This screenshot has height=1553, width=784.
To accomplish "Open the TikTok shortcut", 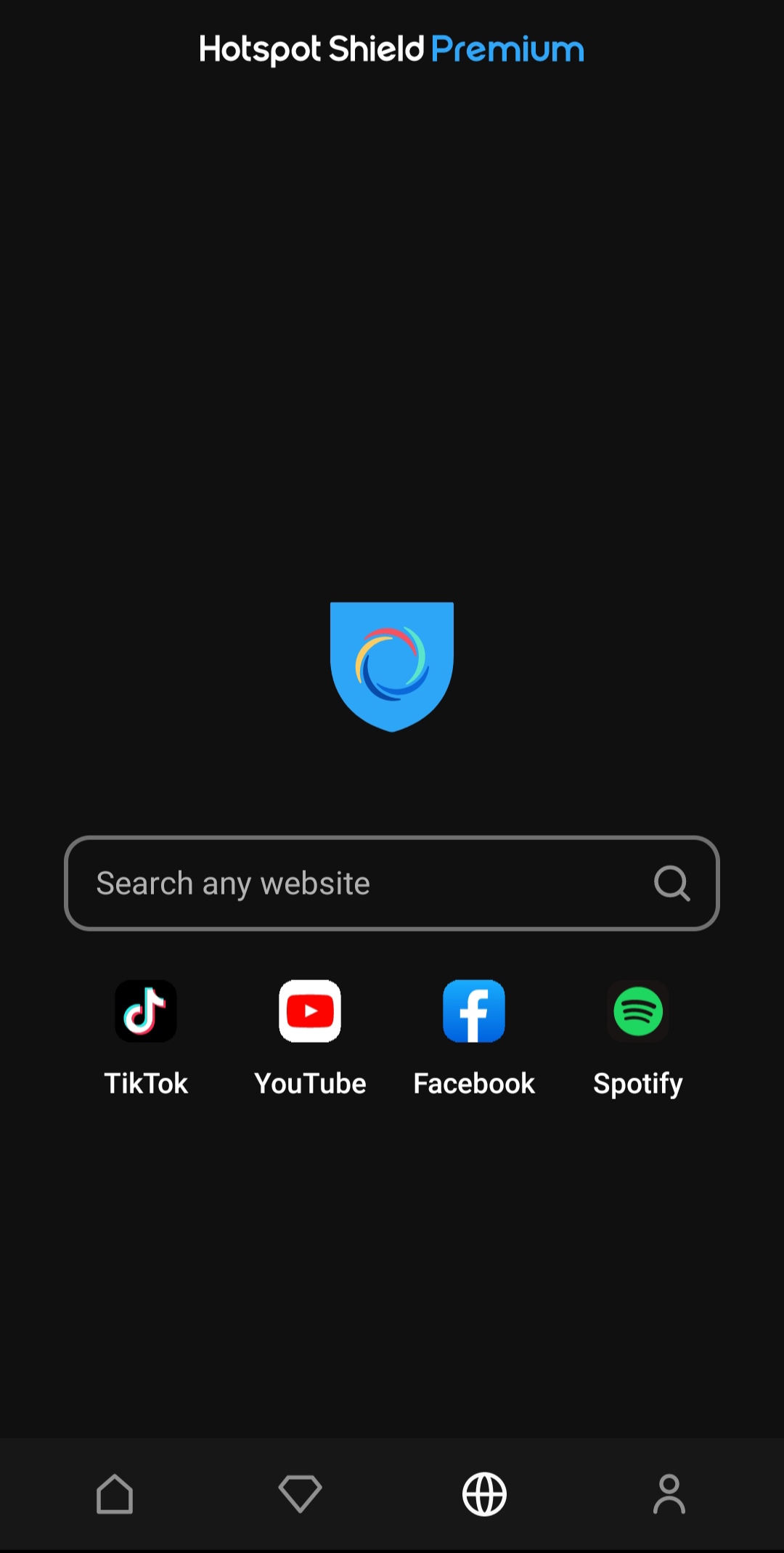I will tap(147, 1011).
